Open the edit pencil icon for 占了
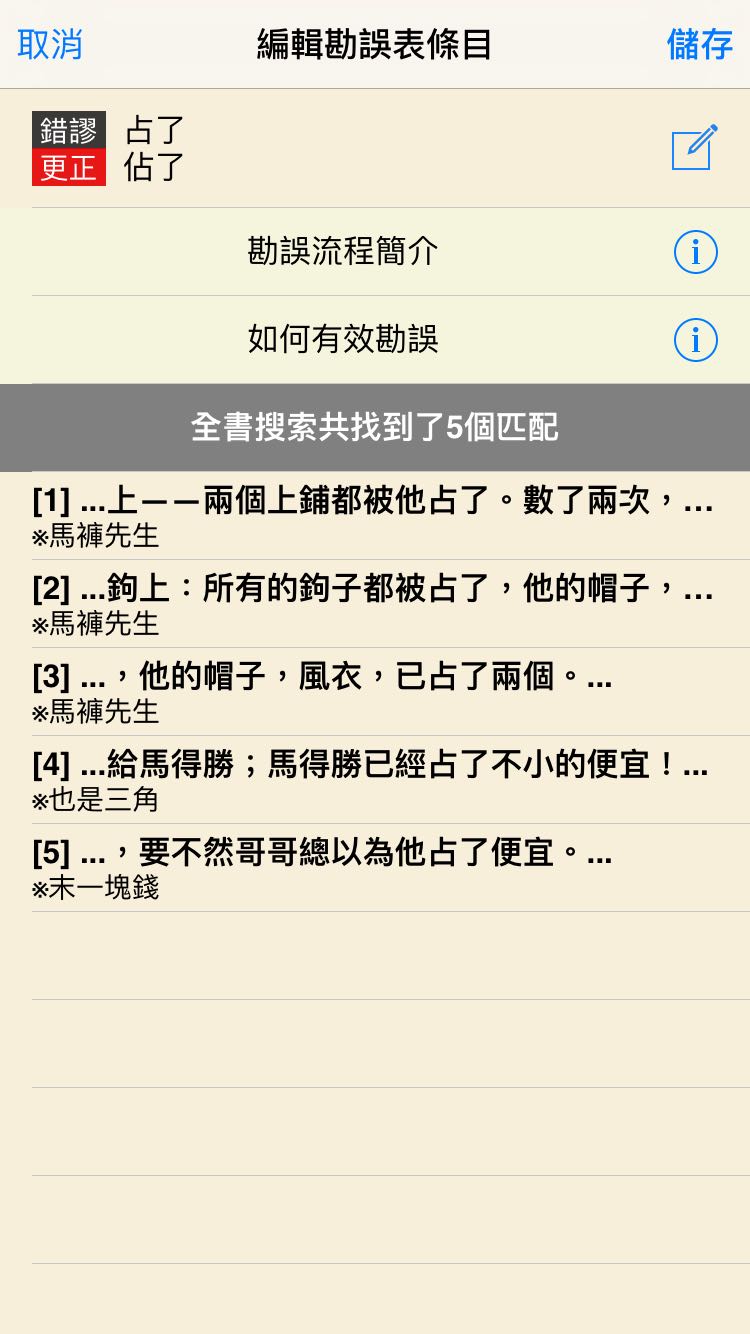Screen dimensions: 750x1334 (695, 148)
